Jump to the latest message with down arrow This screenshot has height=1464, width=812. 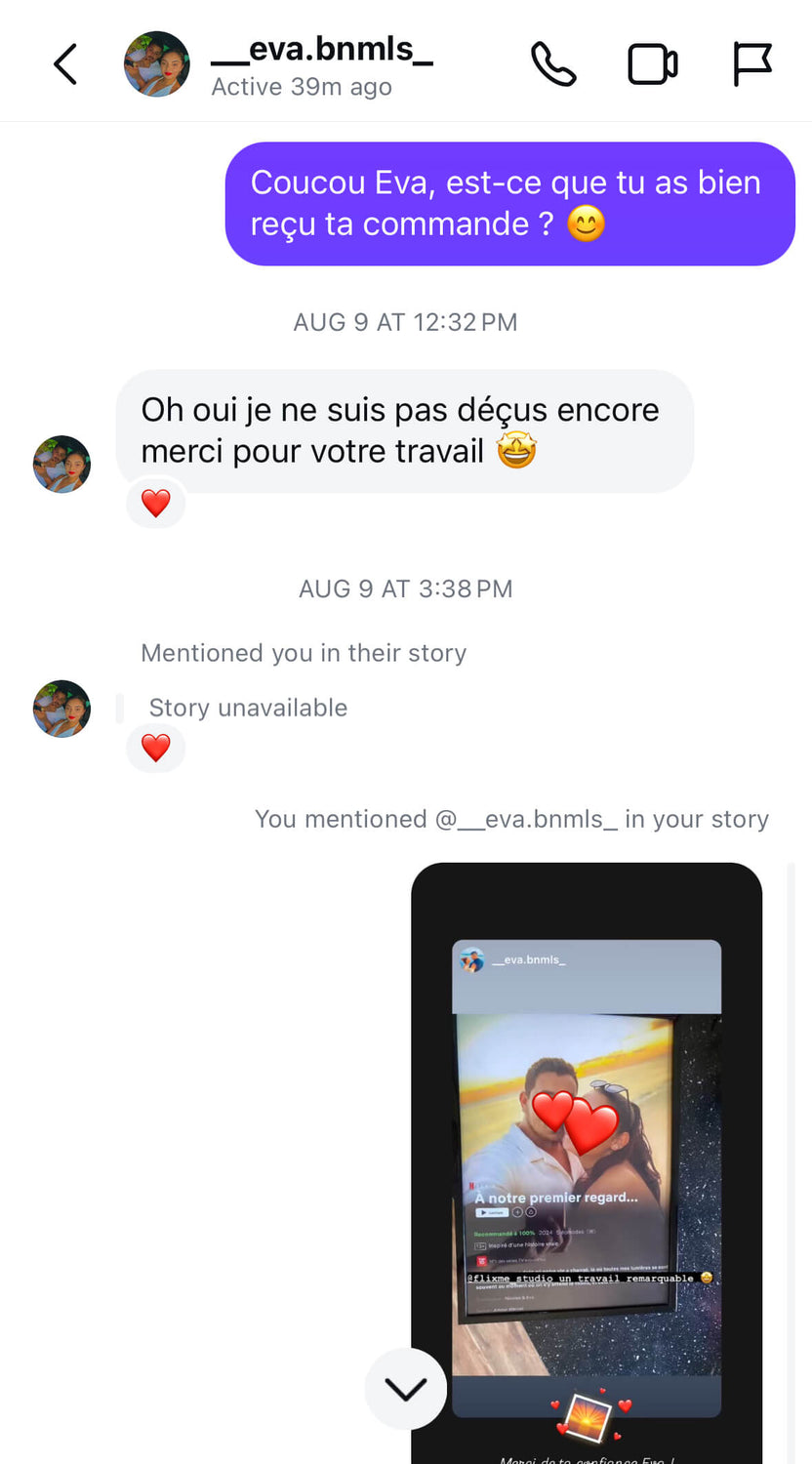click(x=405, y=1388)
